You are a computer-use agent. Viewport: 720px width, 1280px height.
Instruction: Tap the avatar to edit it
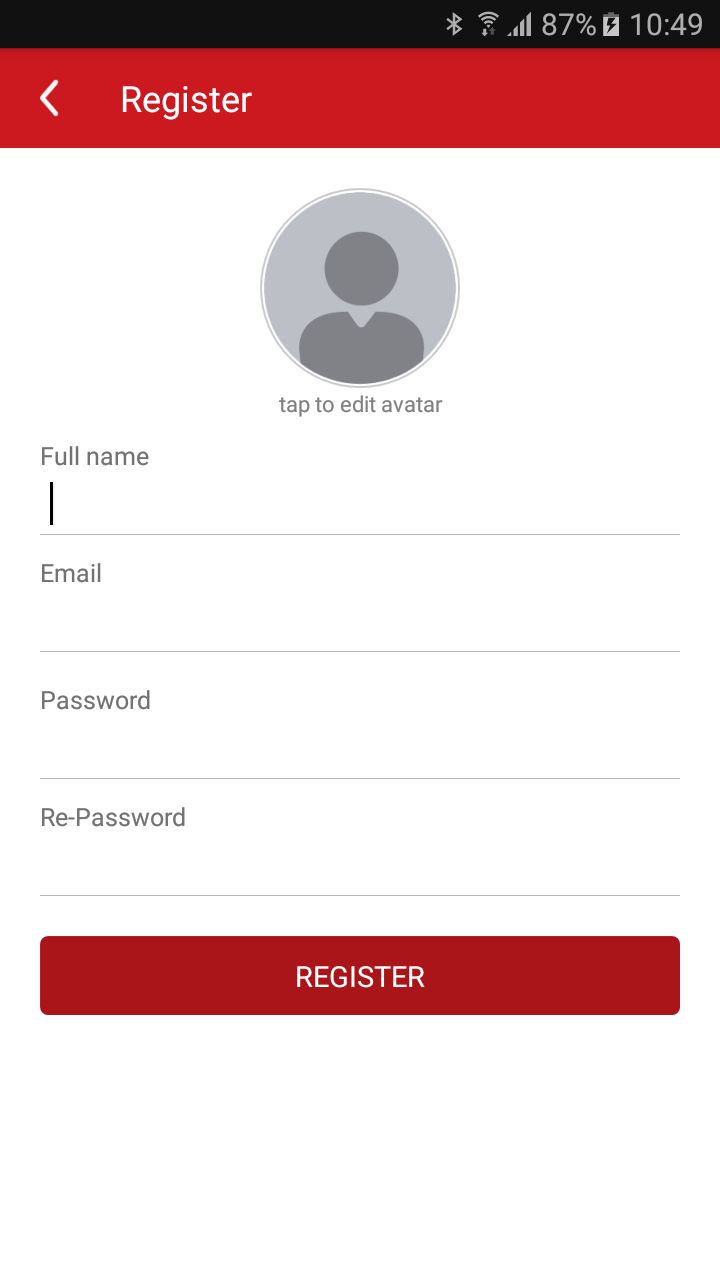coord(360,288)
